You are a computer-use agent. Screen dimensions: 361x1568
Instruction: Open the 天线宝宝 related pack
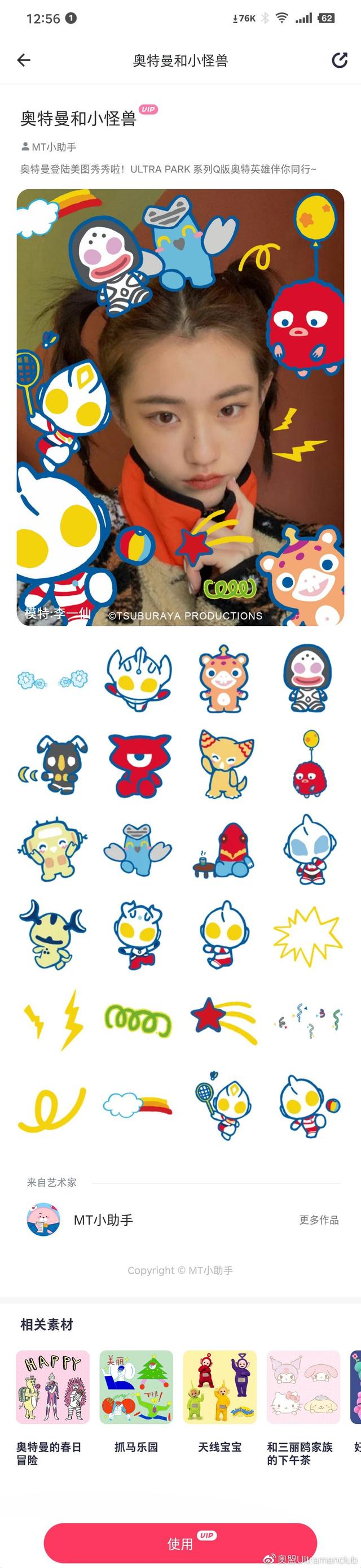[219, 1387]
